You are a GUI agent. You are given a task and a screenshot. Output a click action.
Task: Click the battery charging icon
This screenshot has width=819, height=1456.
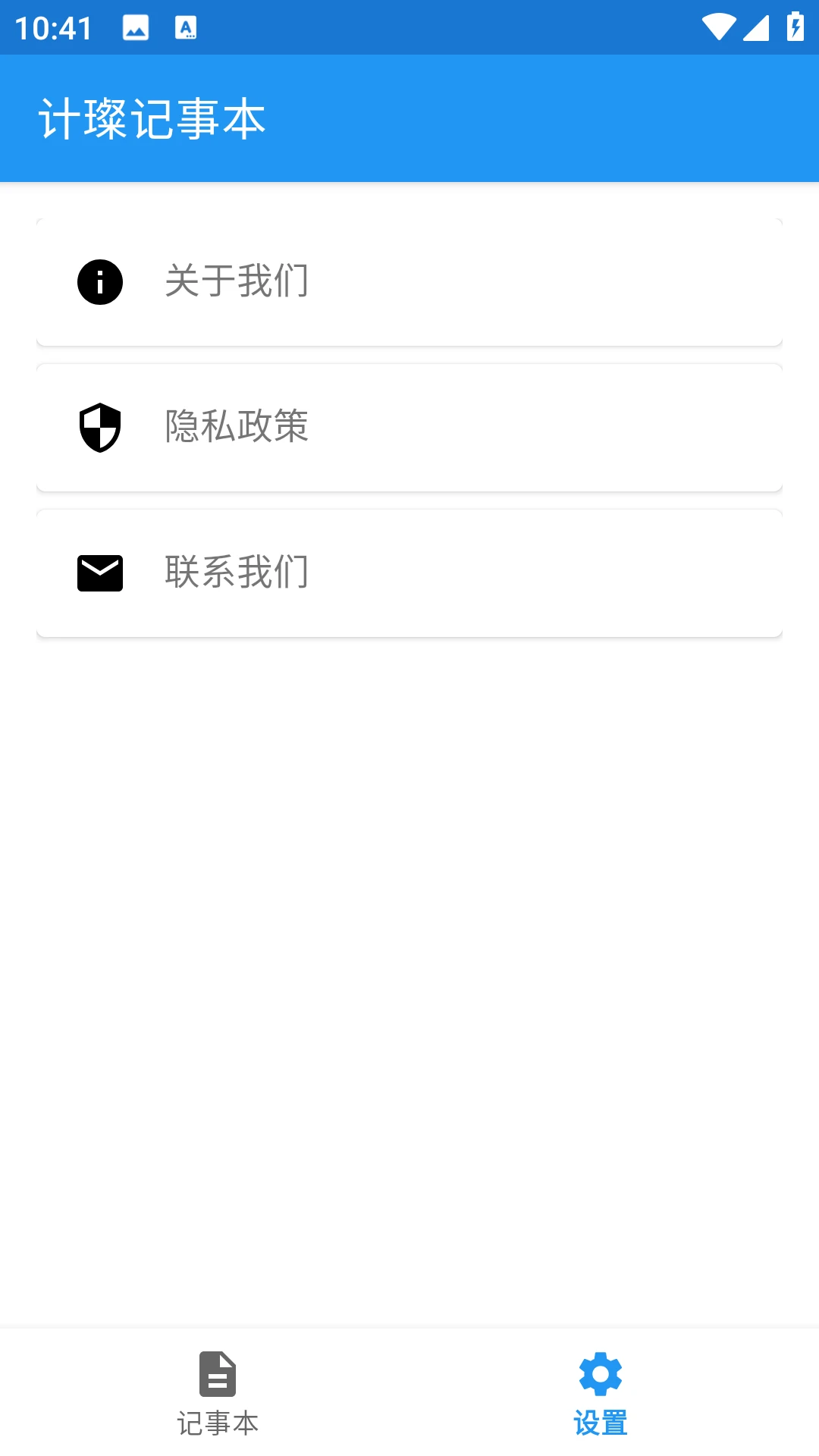click(x=795, y=27)
